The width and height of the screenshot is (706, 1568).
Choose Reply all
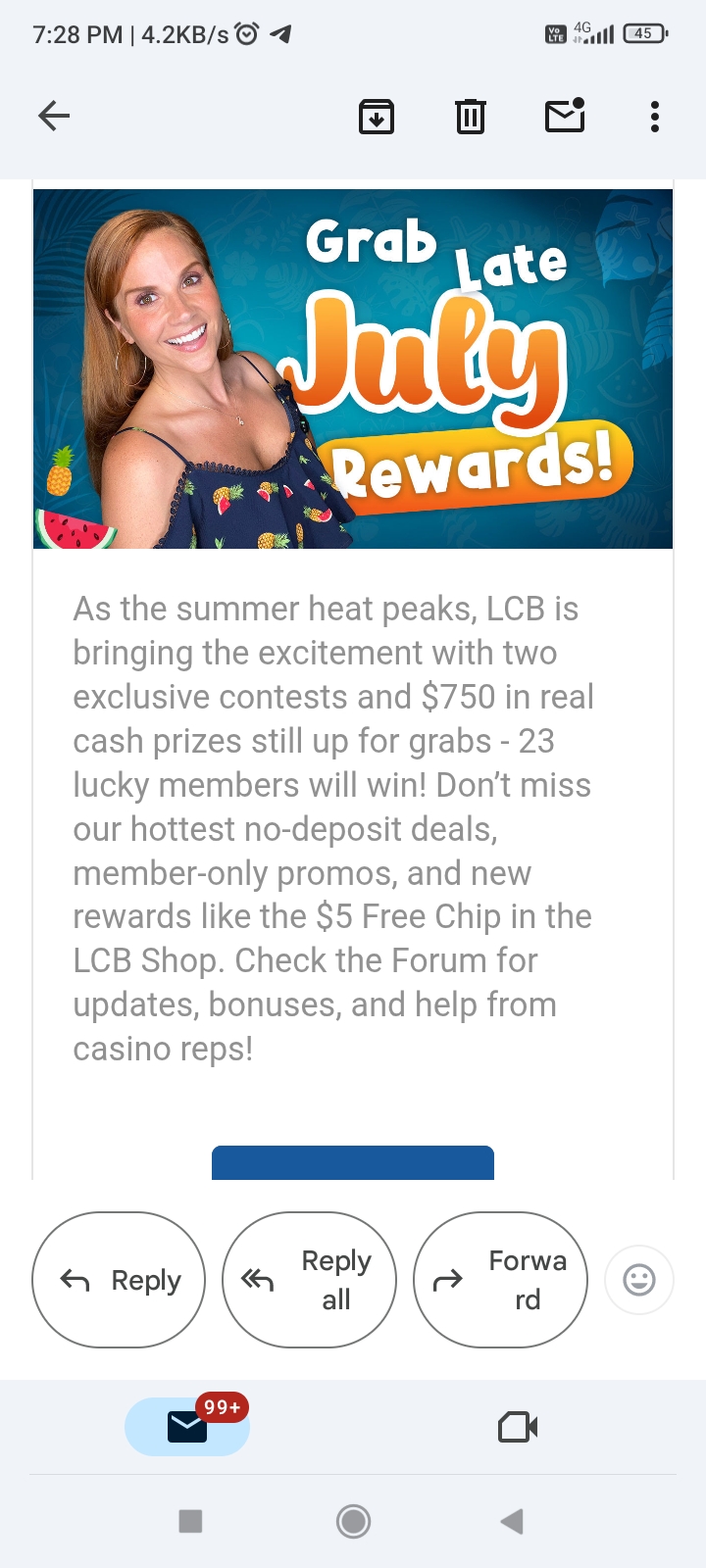[x=309, y=1280]
